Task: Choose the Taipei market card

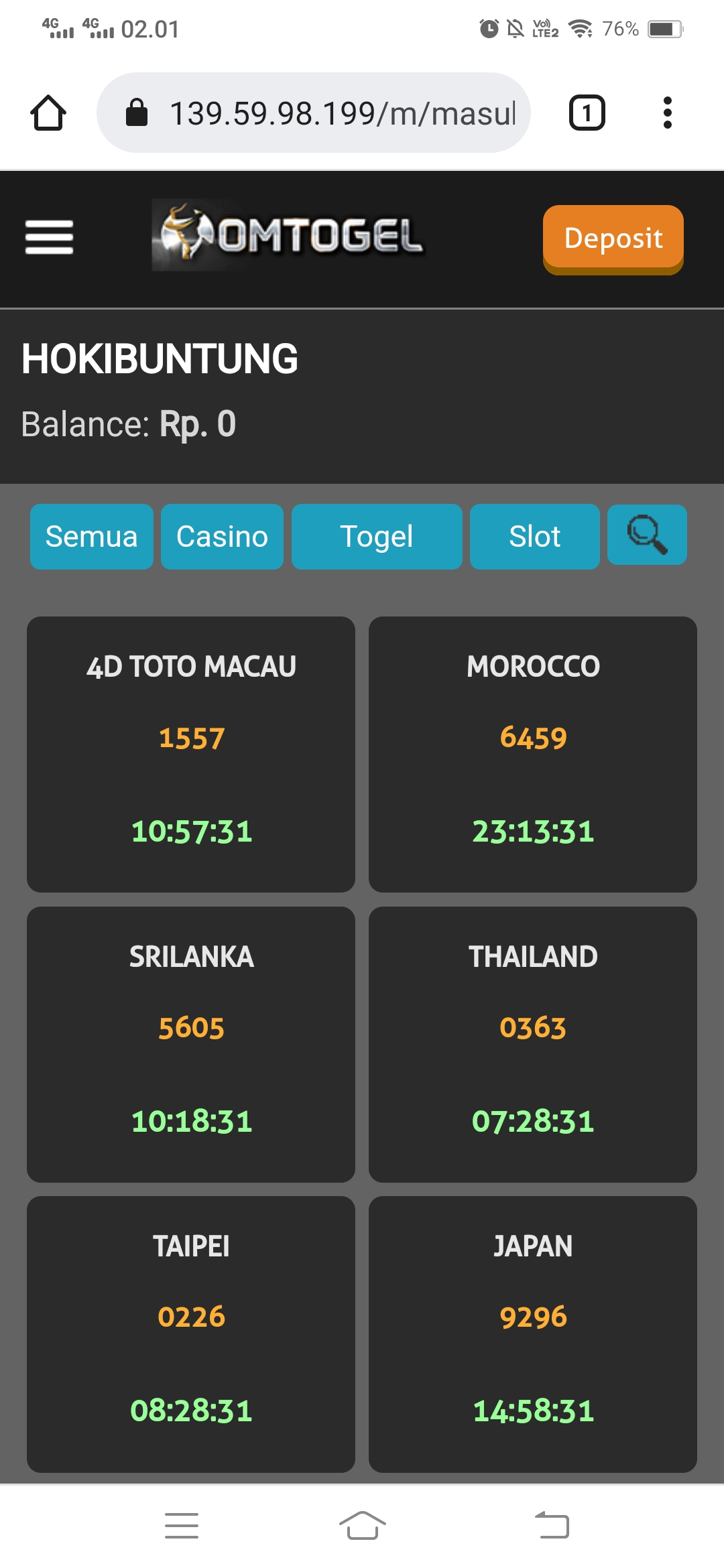Action: click(191, 1333)
